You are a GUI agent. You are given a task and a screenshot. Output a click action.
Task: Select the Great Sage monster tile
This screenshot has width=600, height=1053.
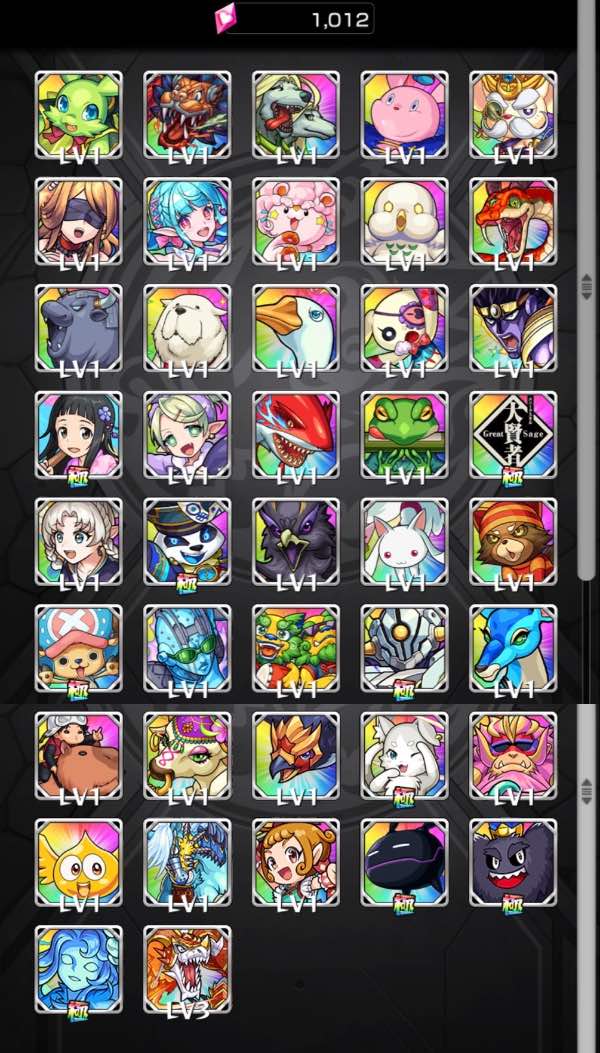coord(513,435)
